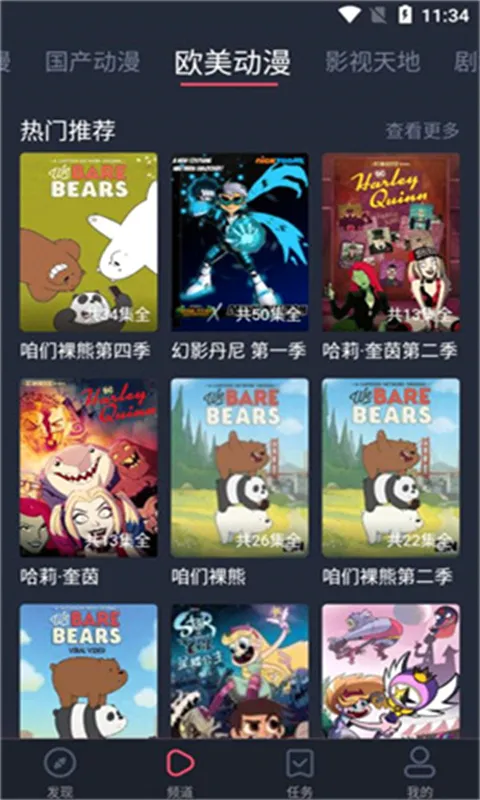The image size is (480, 800).
Task: Open the Star princess cartoon poster
Action: 240,671
